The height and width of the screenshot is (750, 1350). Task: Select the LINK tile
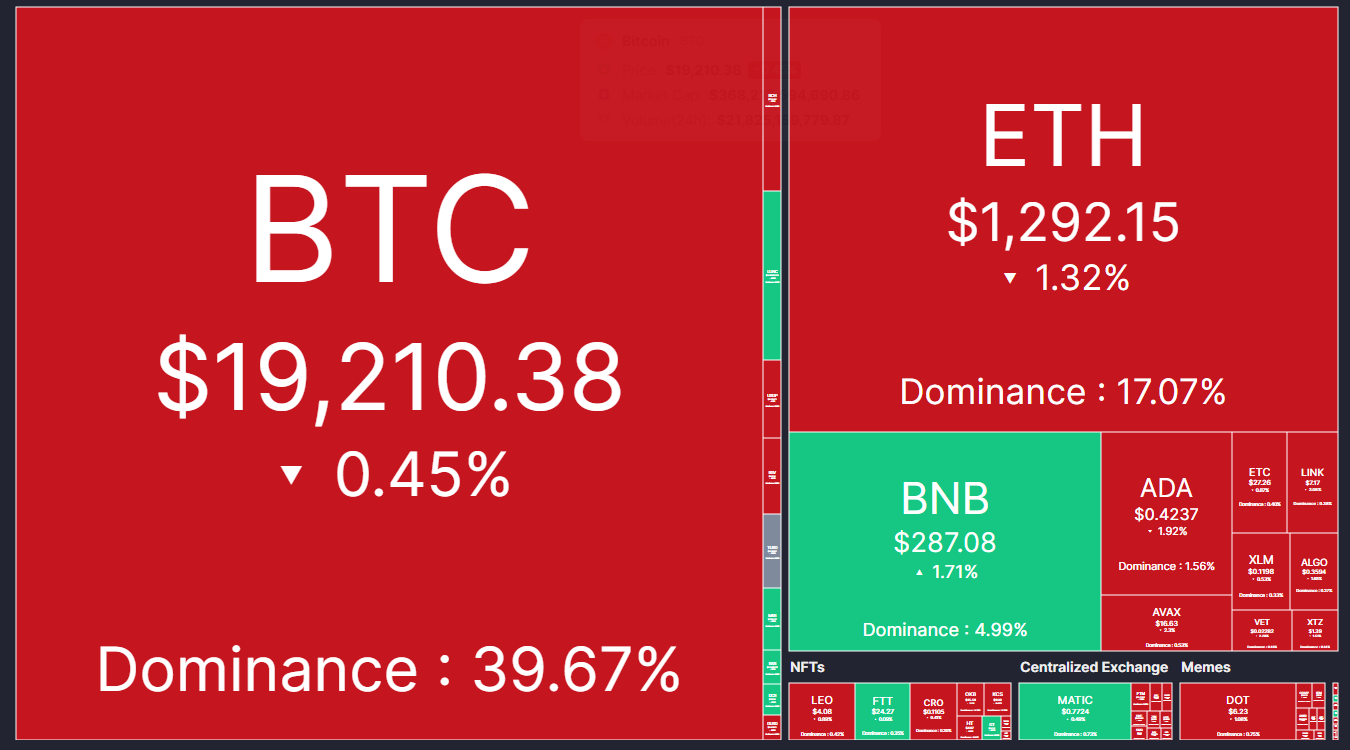1312,482
